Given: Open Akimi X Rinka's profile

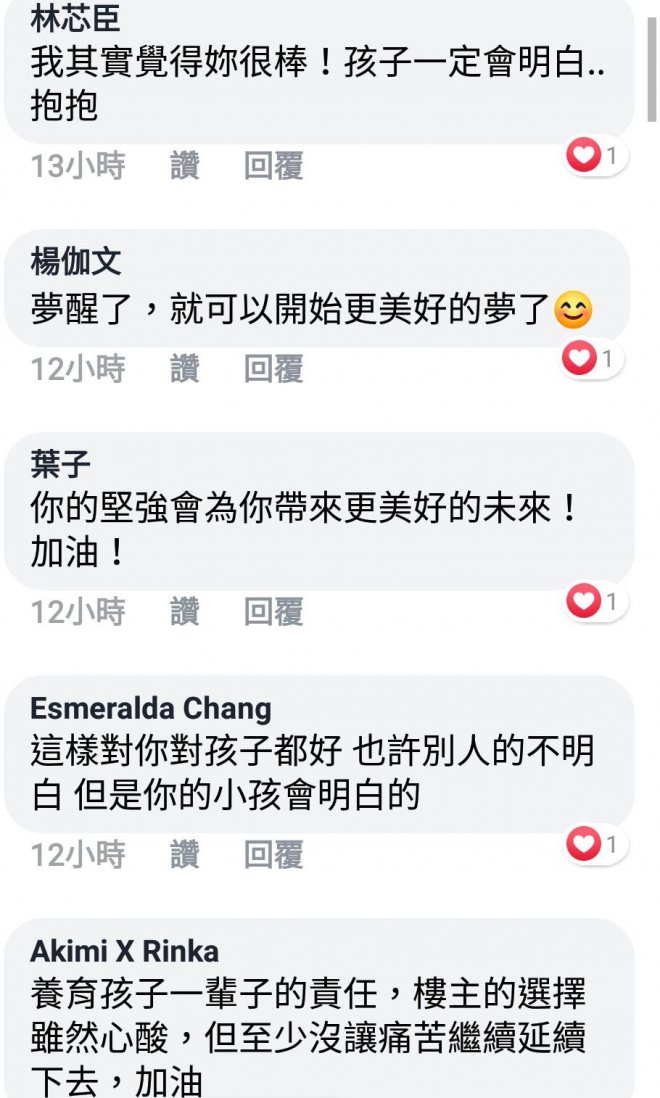Looking at the screenshot, I should tap(125, 950).
